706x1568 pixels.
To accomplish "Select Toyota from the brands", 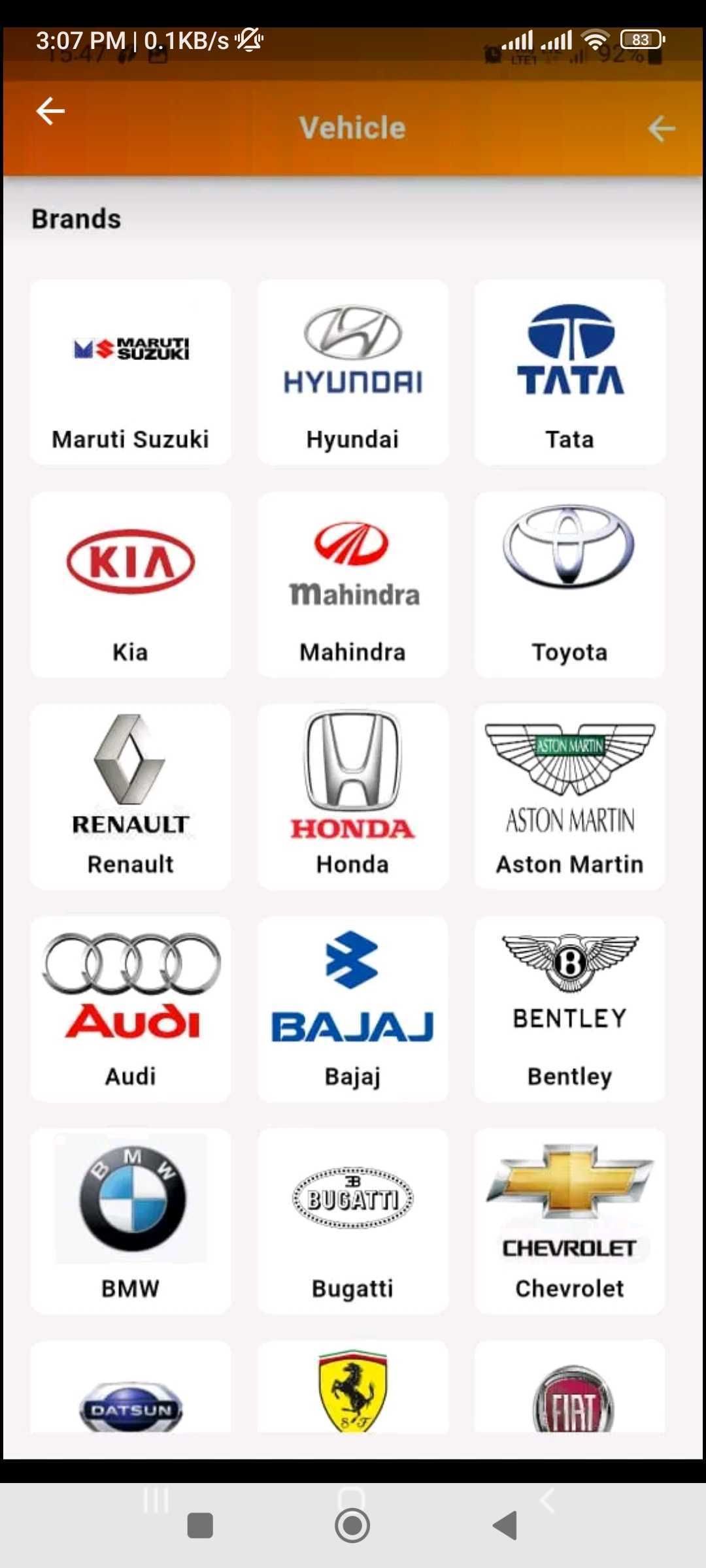I will (570, 585).
